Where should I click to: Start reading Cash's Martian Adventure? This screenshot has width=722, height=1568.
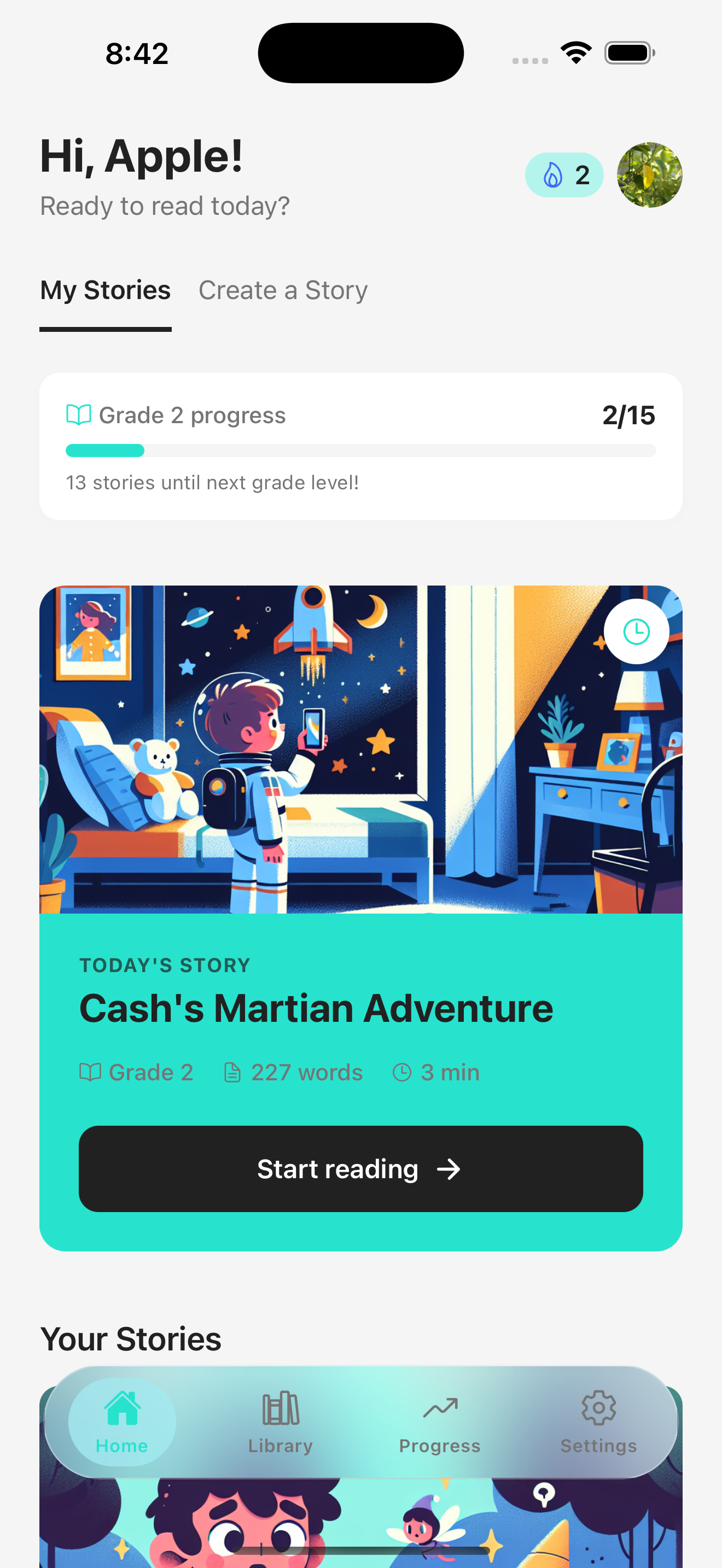(360, 1169)
